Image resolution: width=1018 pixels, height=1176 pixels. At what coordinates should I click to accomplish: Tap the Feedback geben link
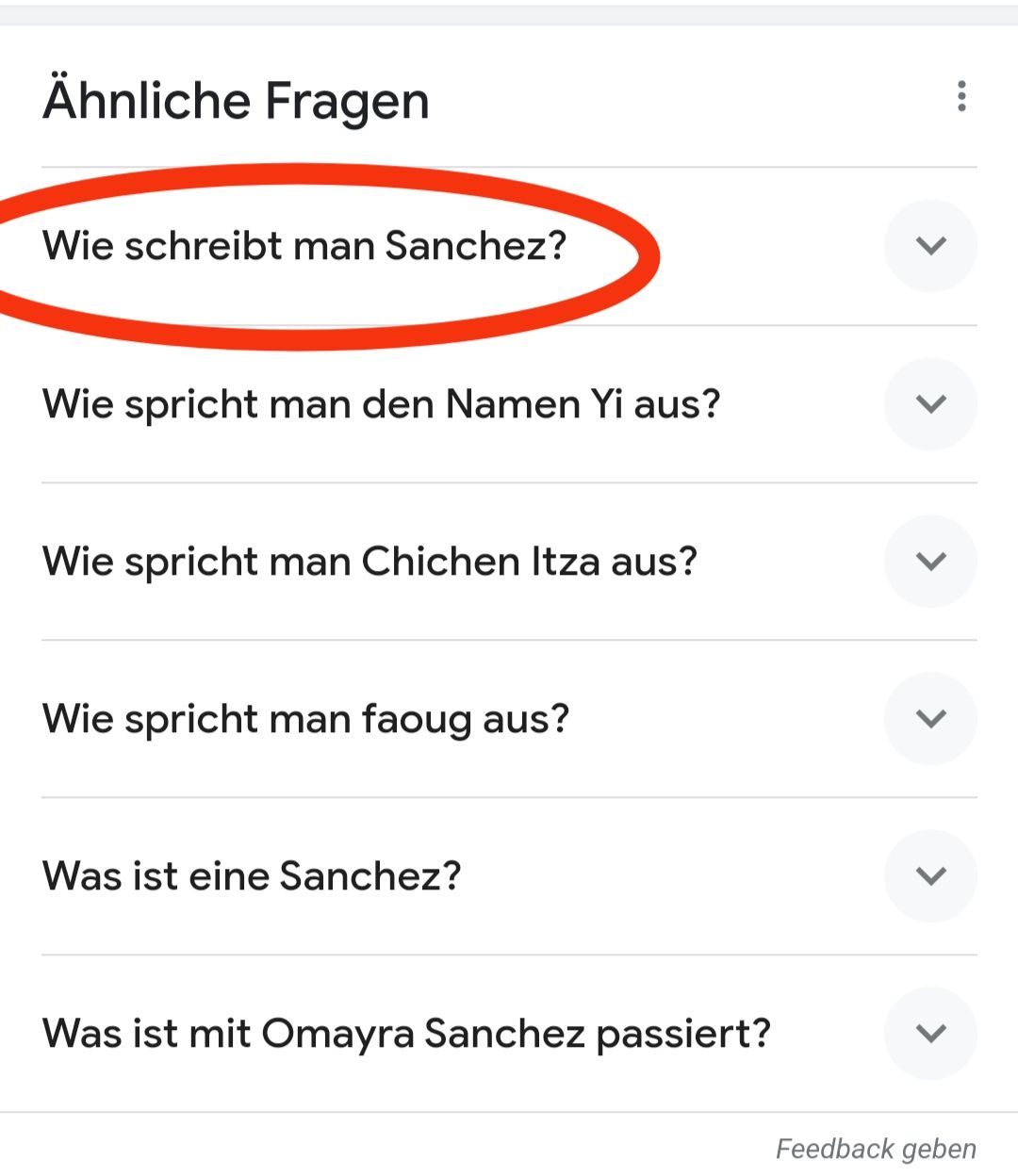click(x=875, y=1149)
